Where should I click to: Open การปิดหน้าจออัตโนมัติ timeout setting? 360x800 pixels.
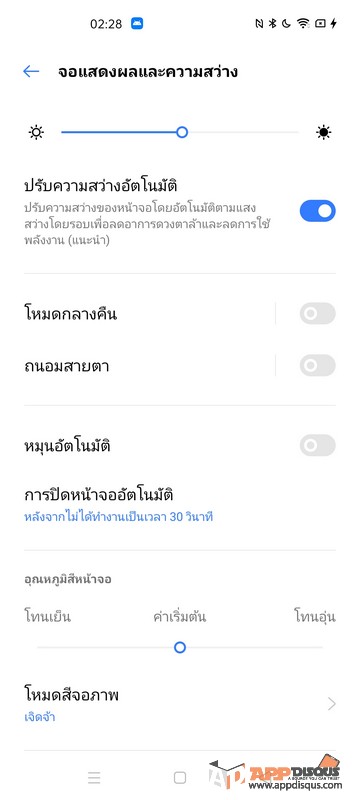pos(179,505)
